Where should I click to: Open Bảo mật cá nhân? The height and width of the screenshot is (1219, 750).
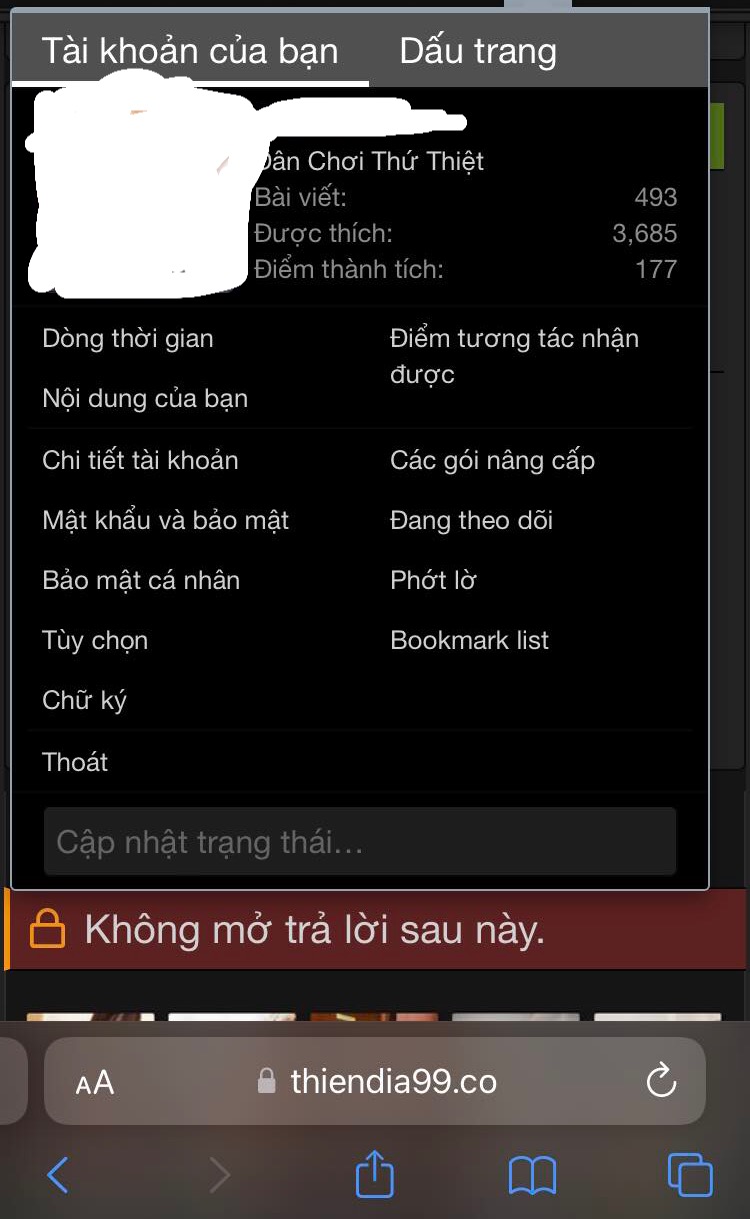coord(141,581)
